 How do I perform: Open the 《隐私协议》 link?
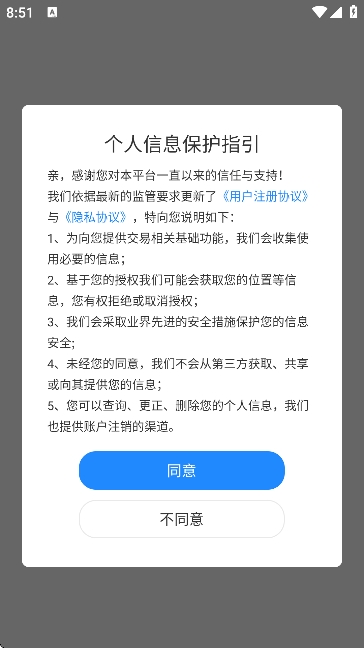click(95, 217)
